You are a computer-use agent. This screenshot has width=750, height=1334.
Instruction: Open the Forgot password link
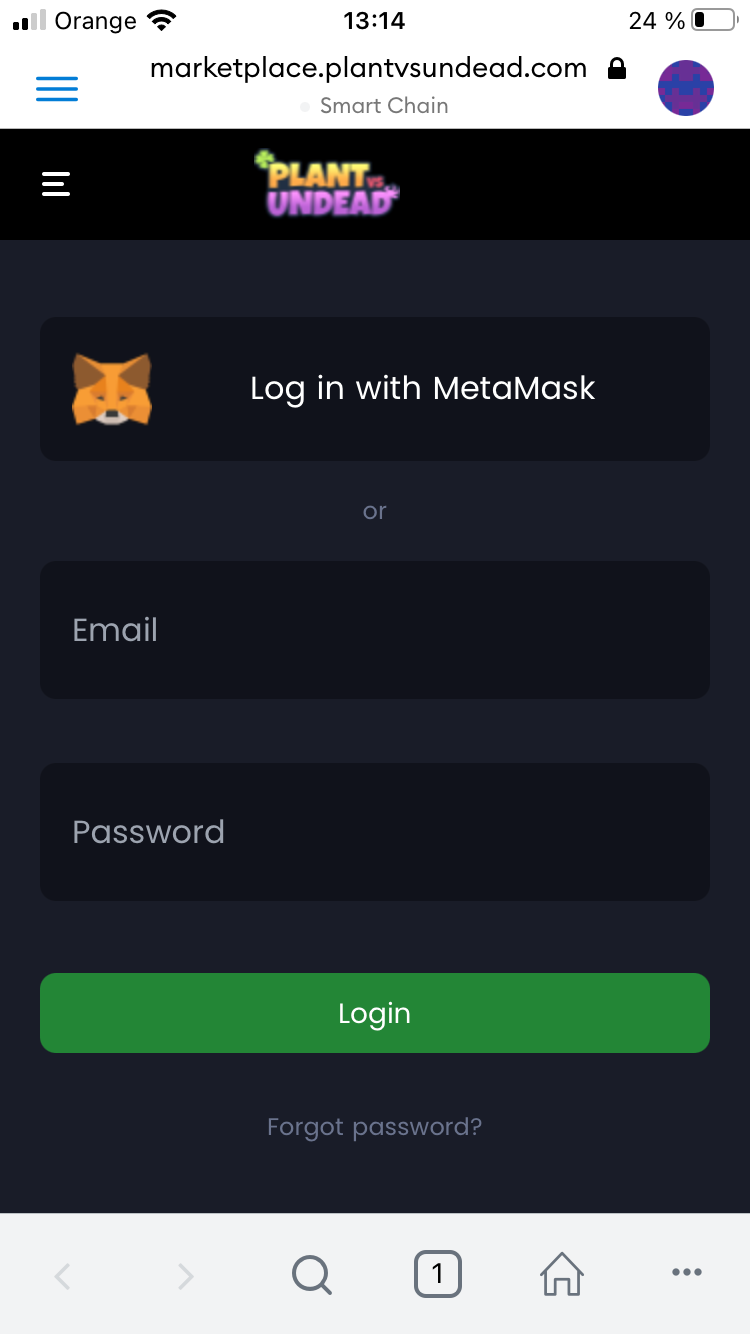(375, 1127)
